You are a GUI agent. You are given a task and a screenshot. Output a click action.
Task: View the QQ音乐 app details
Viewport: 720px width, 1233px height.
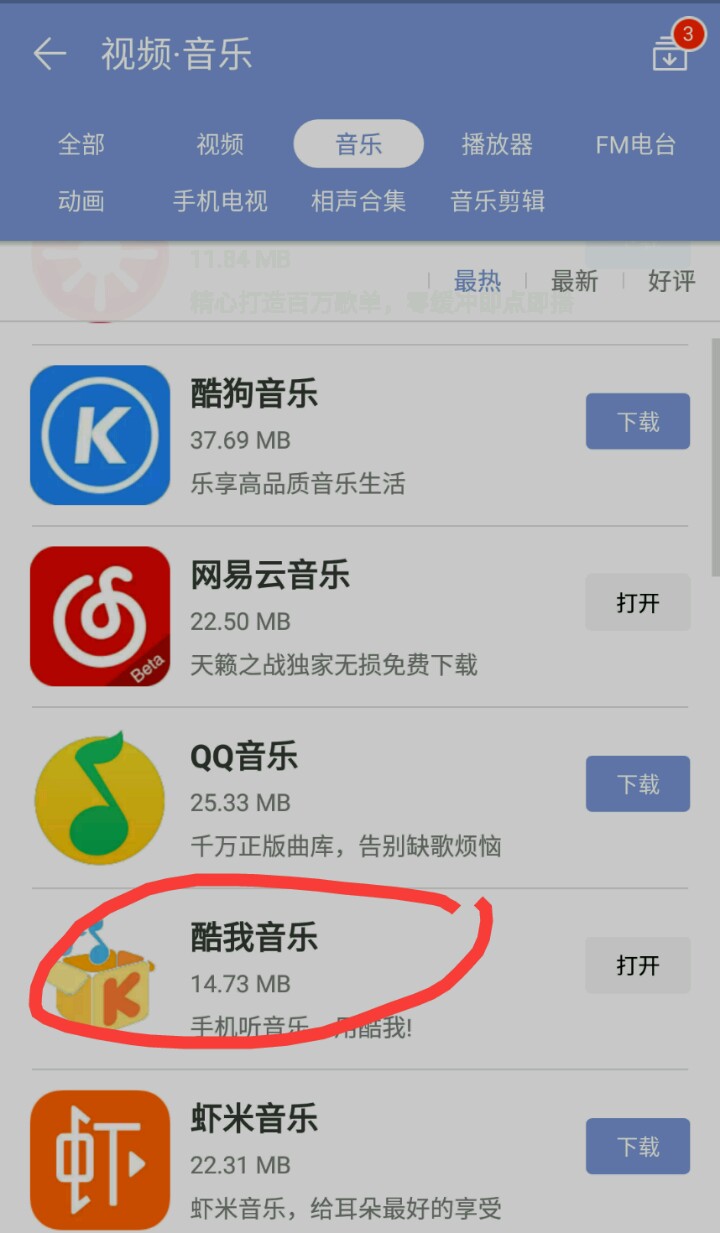[300, 798]
